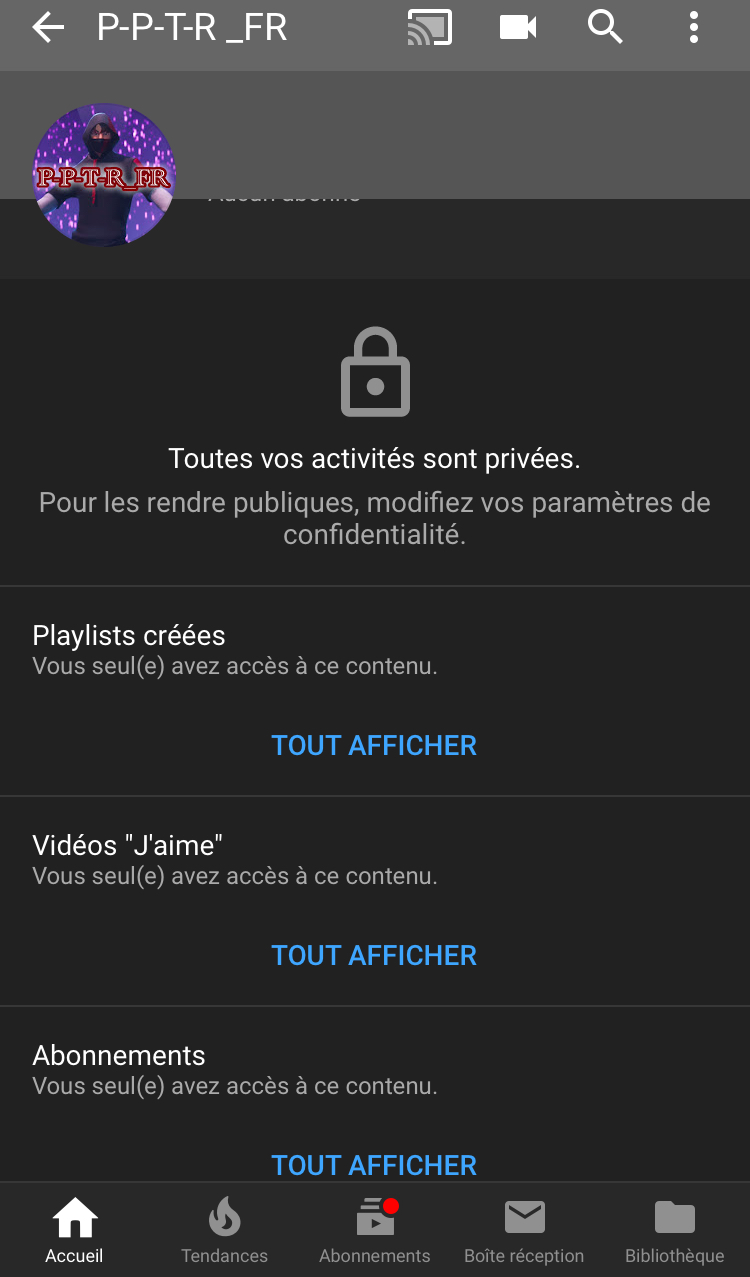
Task: Switch to the Bibliothèque tab
Action: tap(675, 1232)
